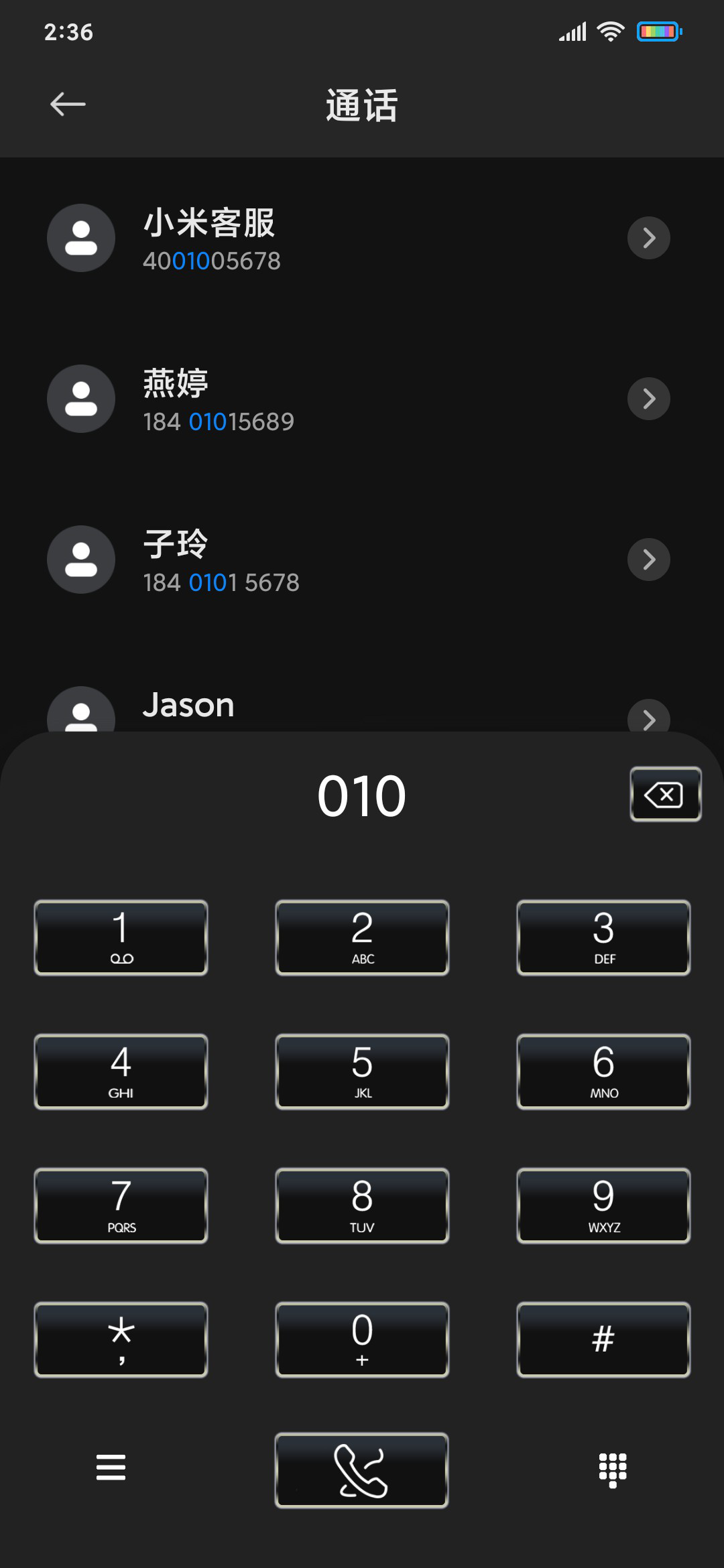Dial the digit 5 JKL key
Screen dimensions: 724x1568
[x=362, y=1071]
